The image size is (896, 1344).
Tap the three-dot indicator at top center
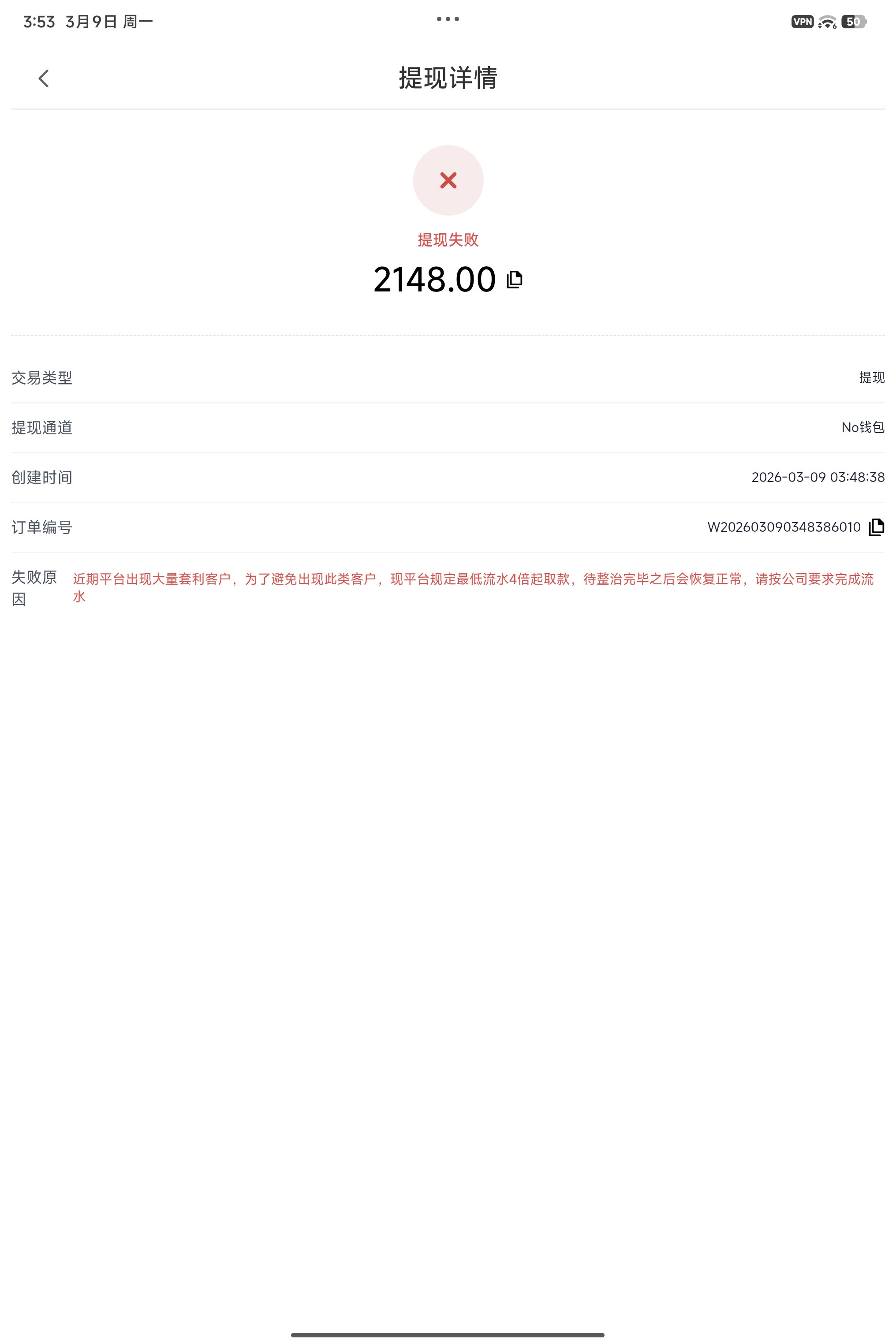[x=448, y=19]
